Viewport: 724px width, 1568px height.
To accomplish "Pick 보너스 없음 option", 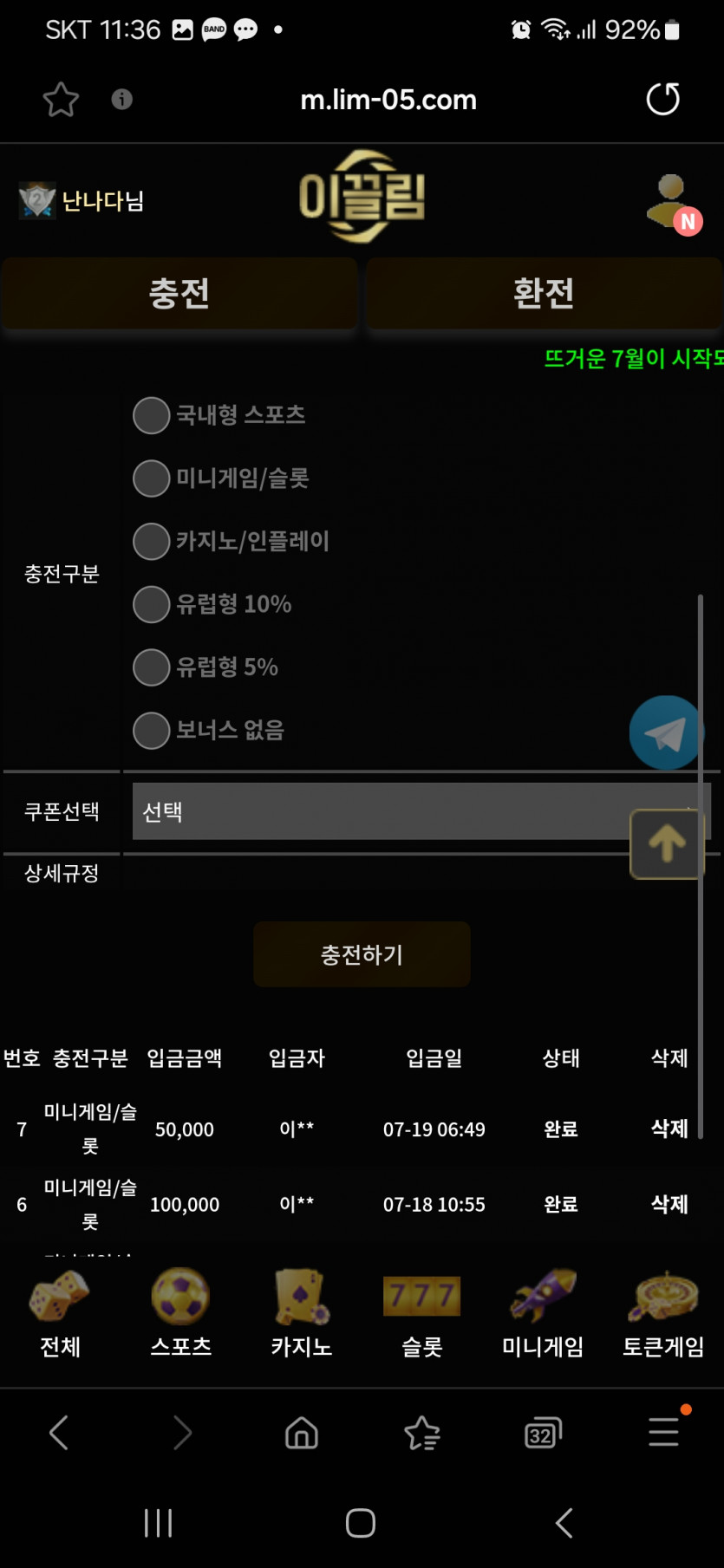I will (152, 731).
